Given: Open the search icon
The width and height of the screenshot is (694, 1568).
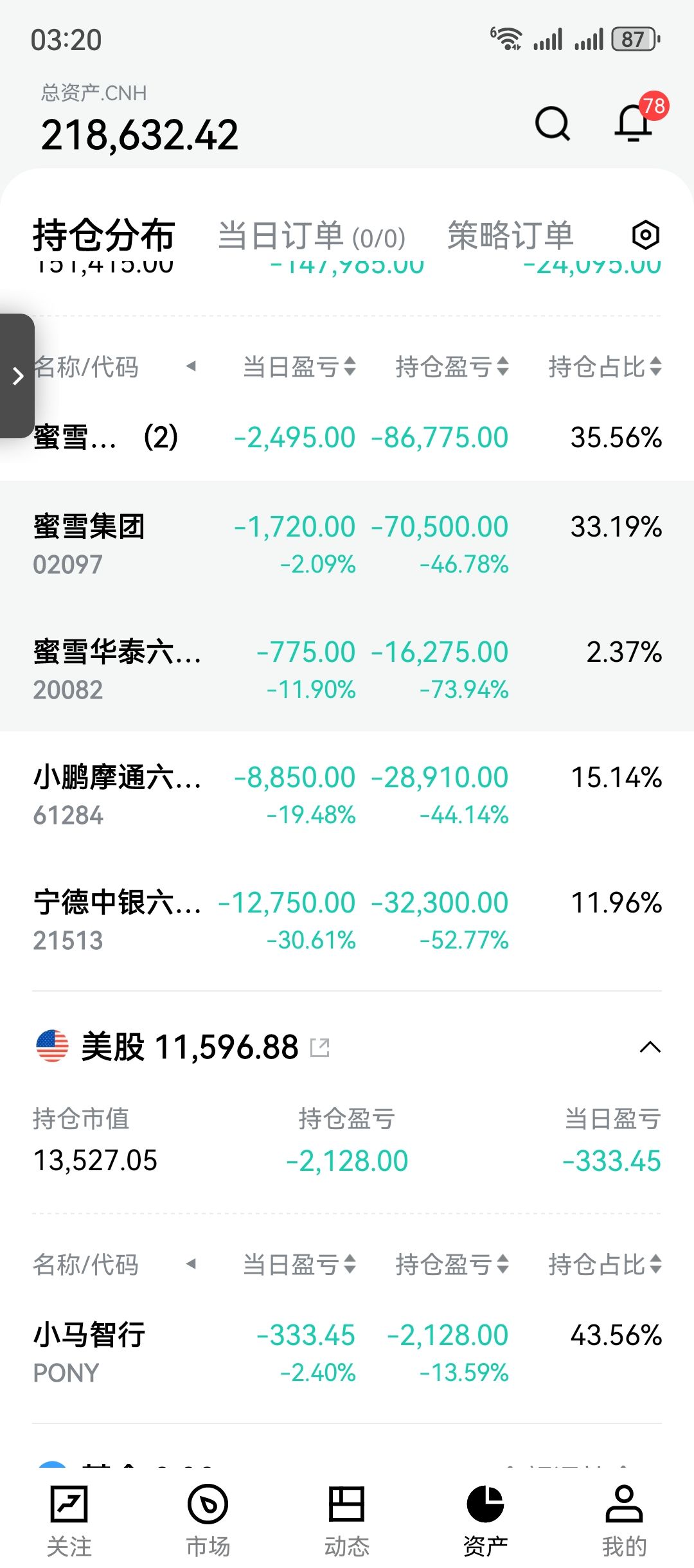Looking at the screenshot, I should (552, 123).
